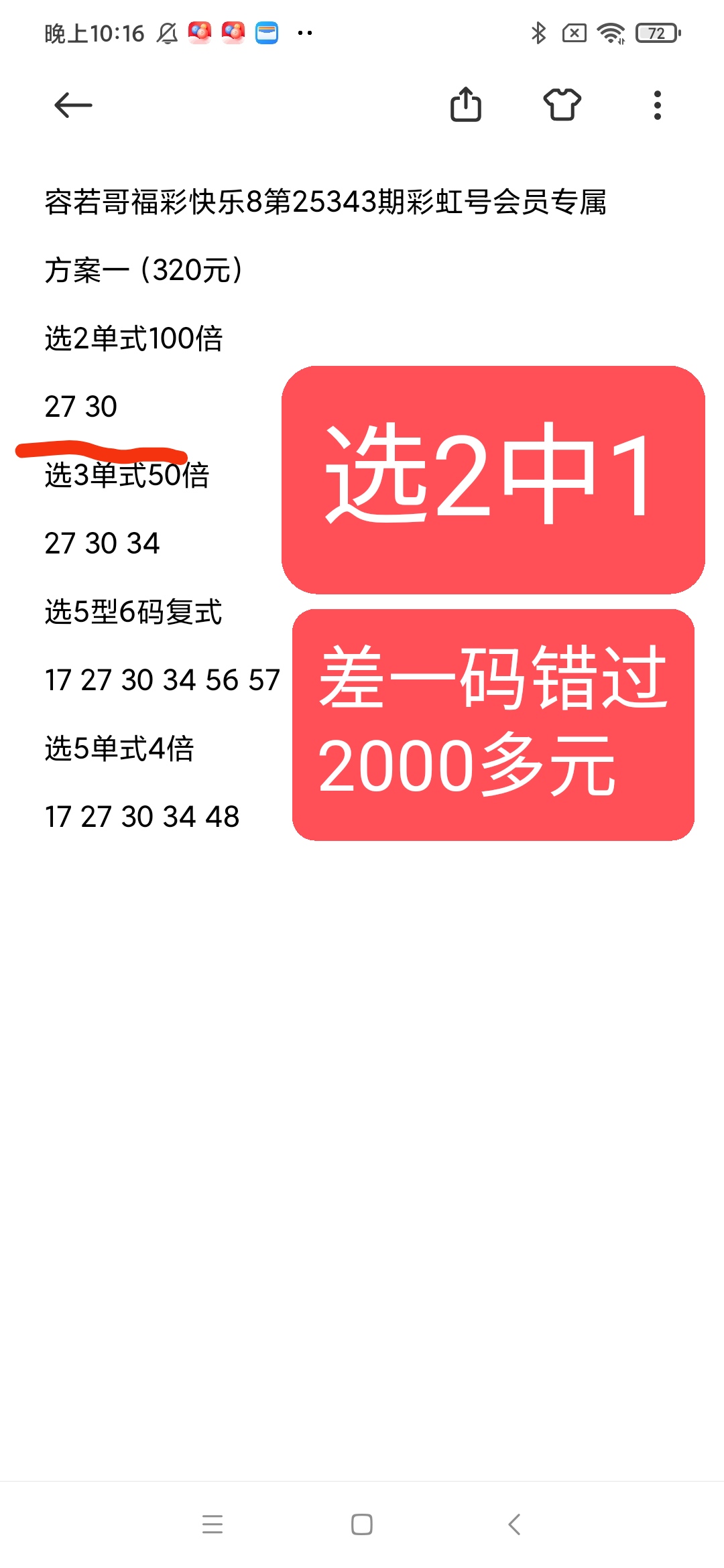The width and height of the screenshot is (724, 1568).
Task: Tap the Wi-Fi icon in the status bar
Action: (x=609, y=32)
